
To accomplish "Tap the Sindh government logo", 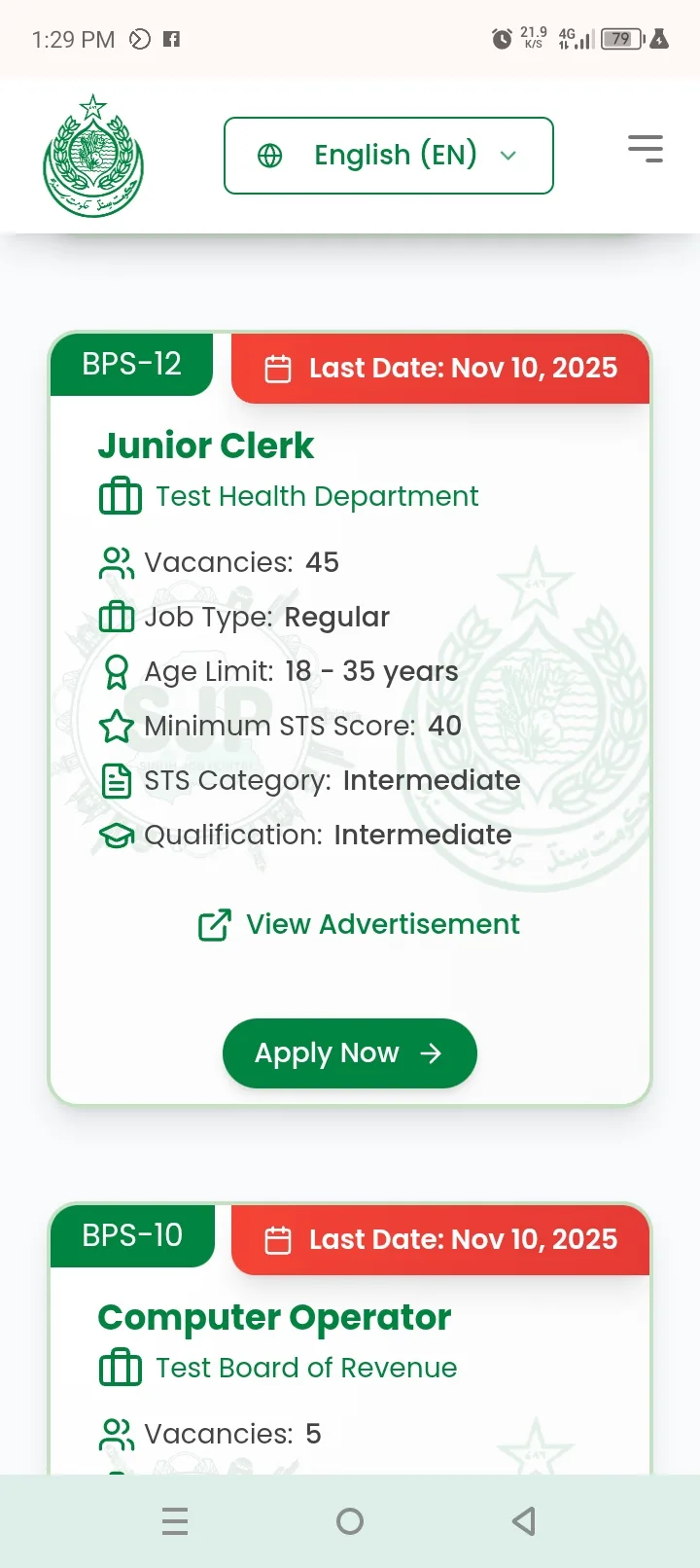I will [93, 156].
